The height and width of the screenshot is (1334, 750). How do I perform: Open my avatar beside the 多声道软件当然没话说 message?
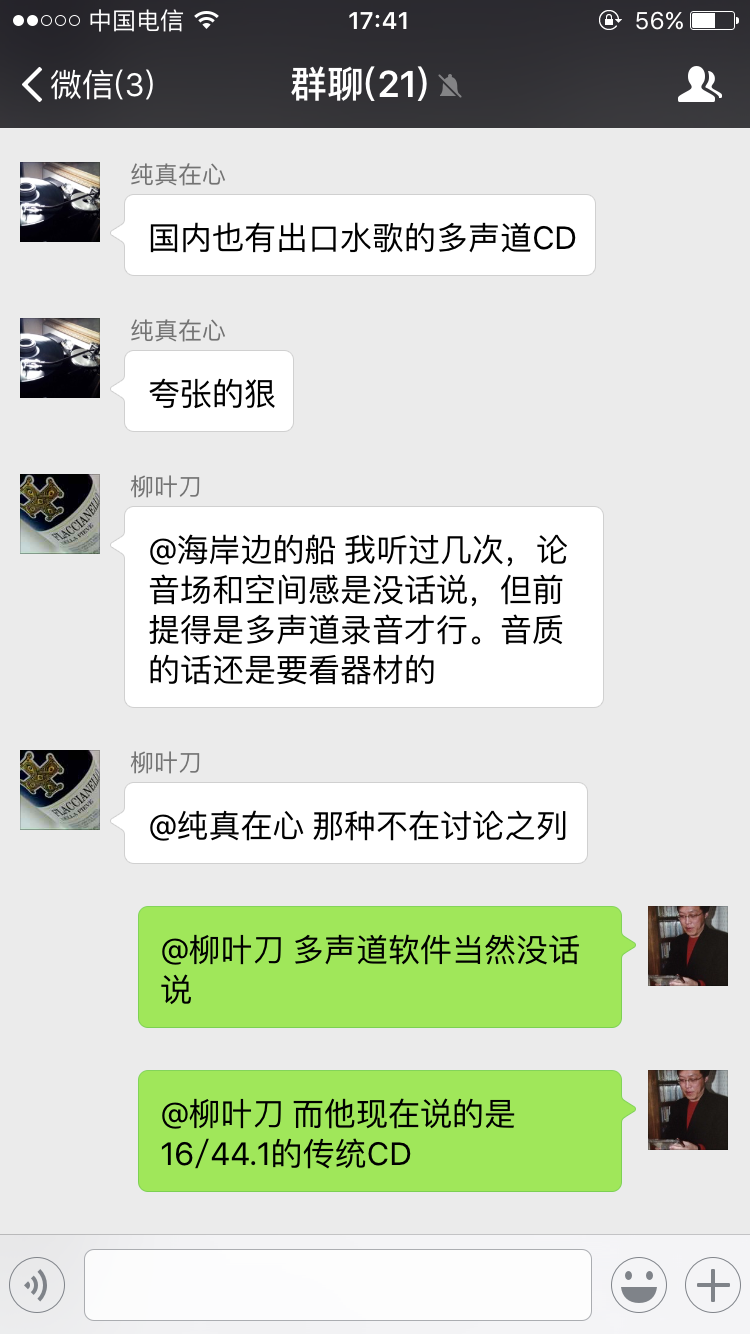688,946
